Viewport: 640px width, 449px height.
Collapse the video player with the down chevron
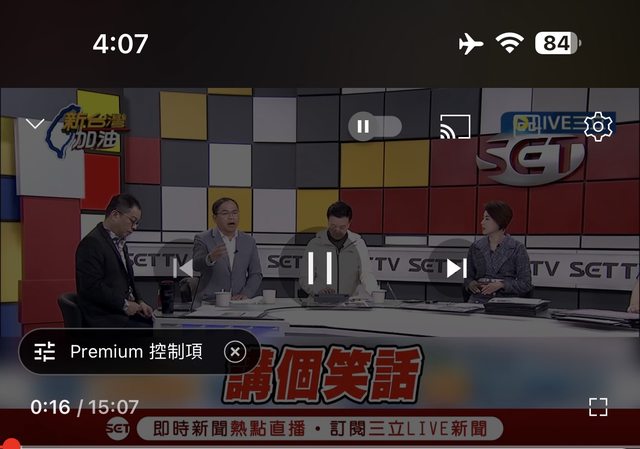tap(35, 124)
